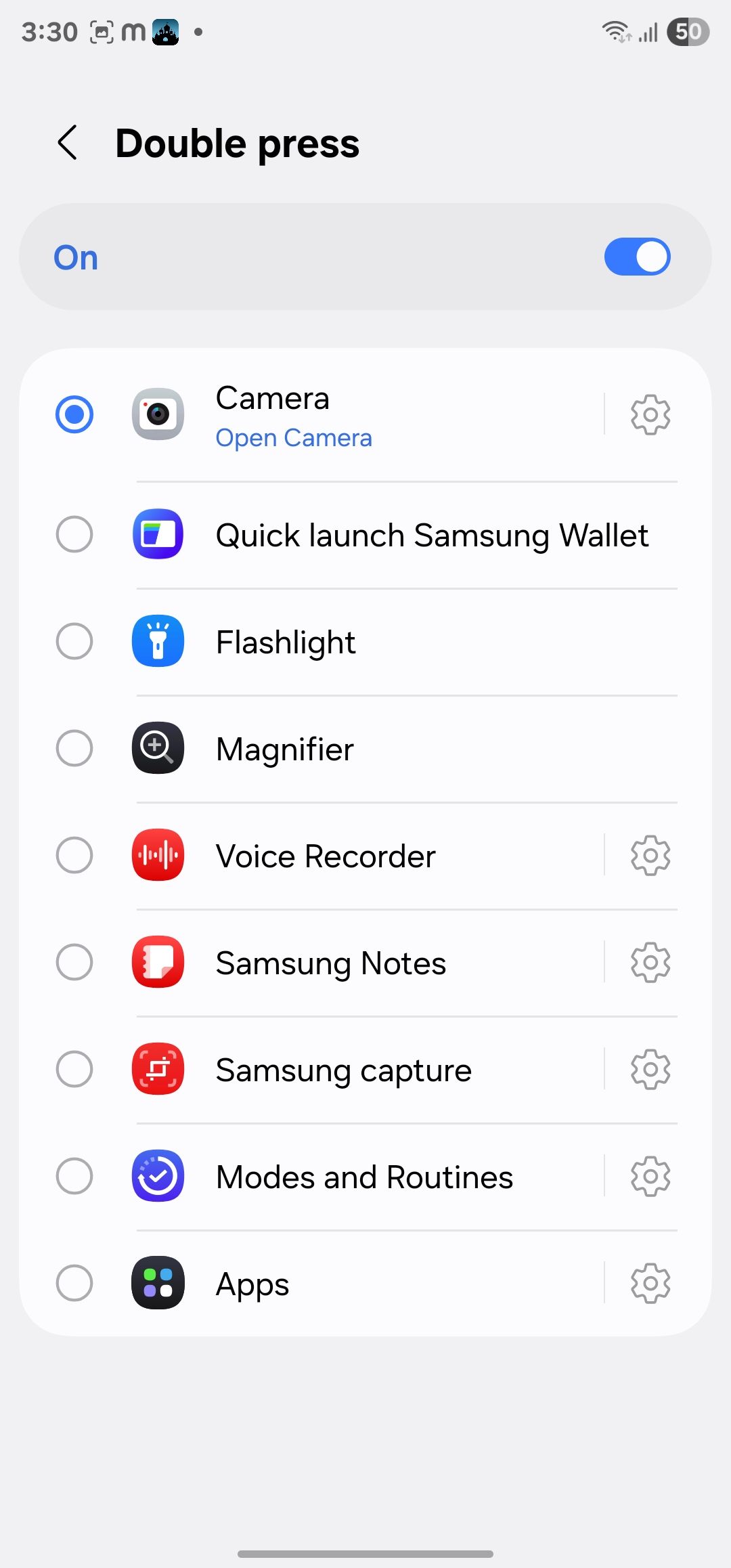Go back using the back arrow

[x=67, y=143]
